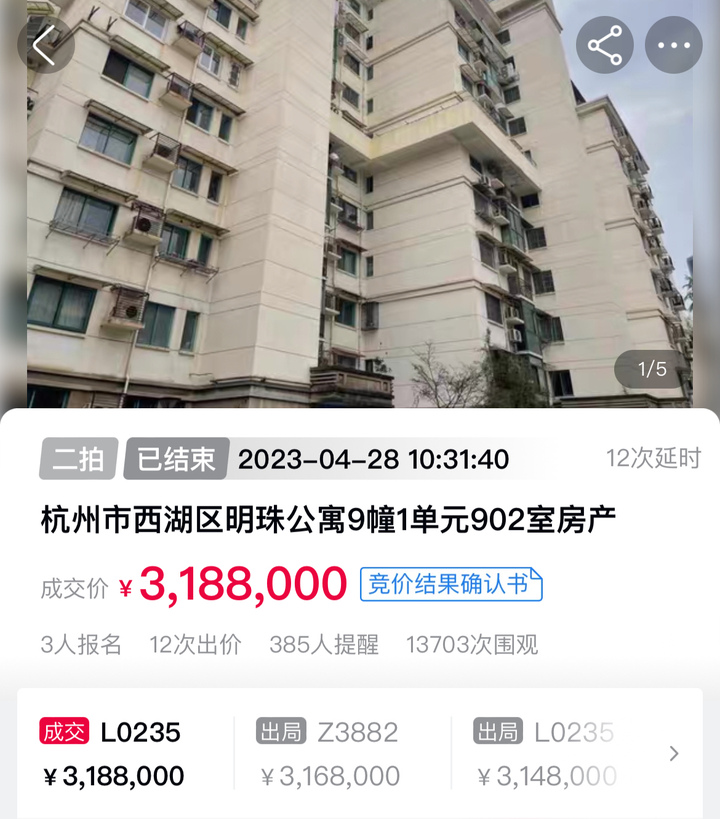The image size is (720, 819).
Task: View the property photo gallery
Action: [360, 220]
